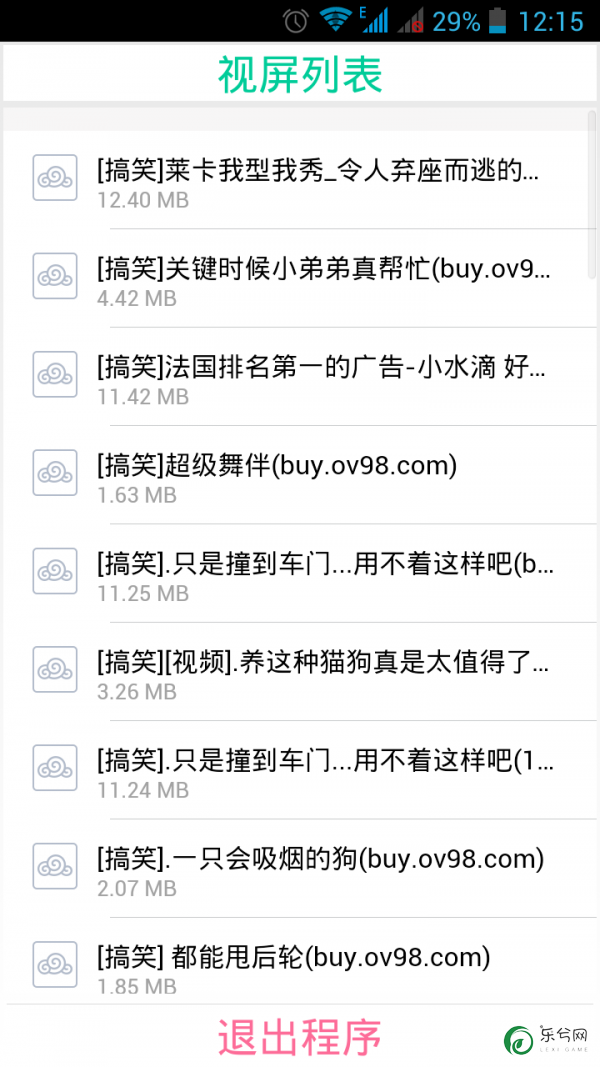Open the video 莱卡我型我秀
The width and height of the screenshot is (600, 1067).
299,180
